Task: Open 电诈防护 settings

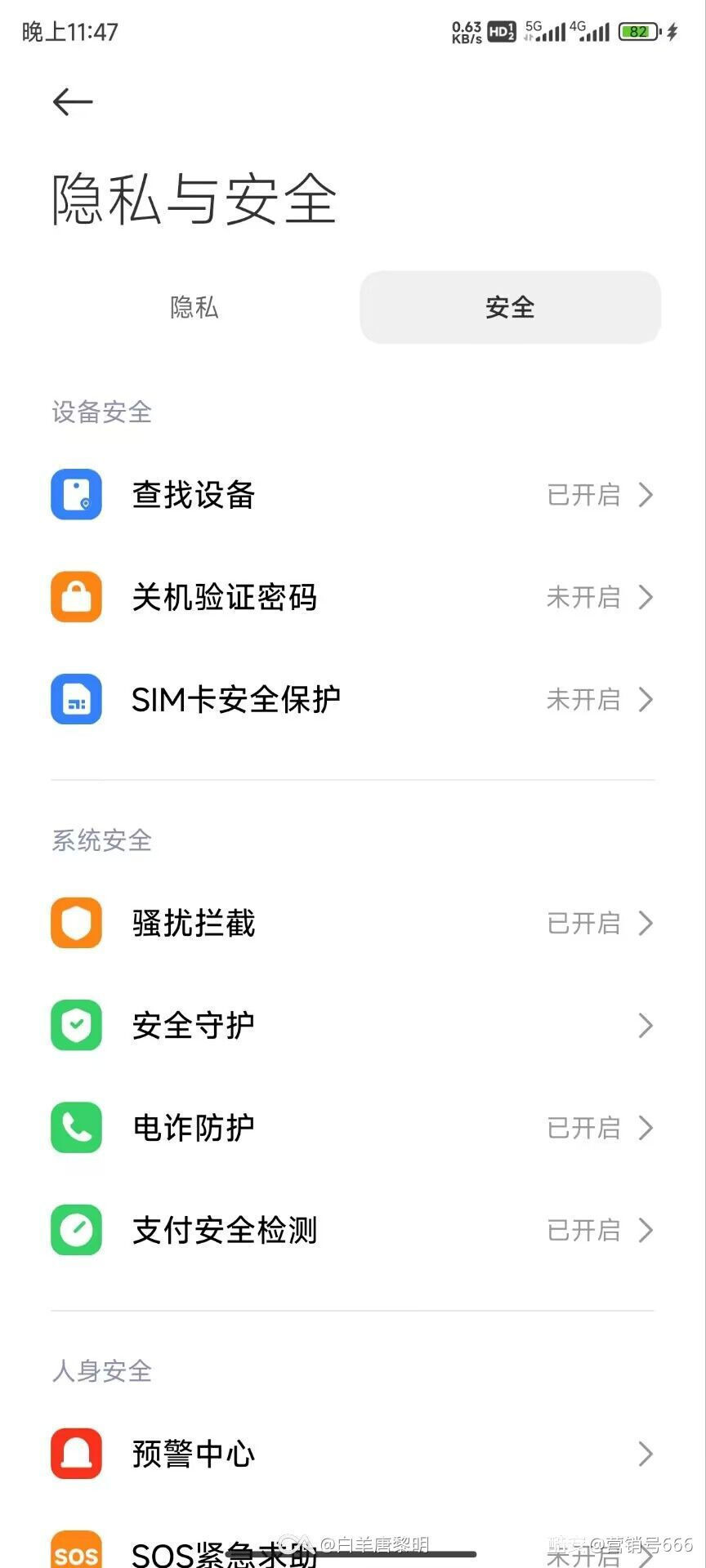Action: point(353,1128)
